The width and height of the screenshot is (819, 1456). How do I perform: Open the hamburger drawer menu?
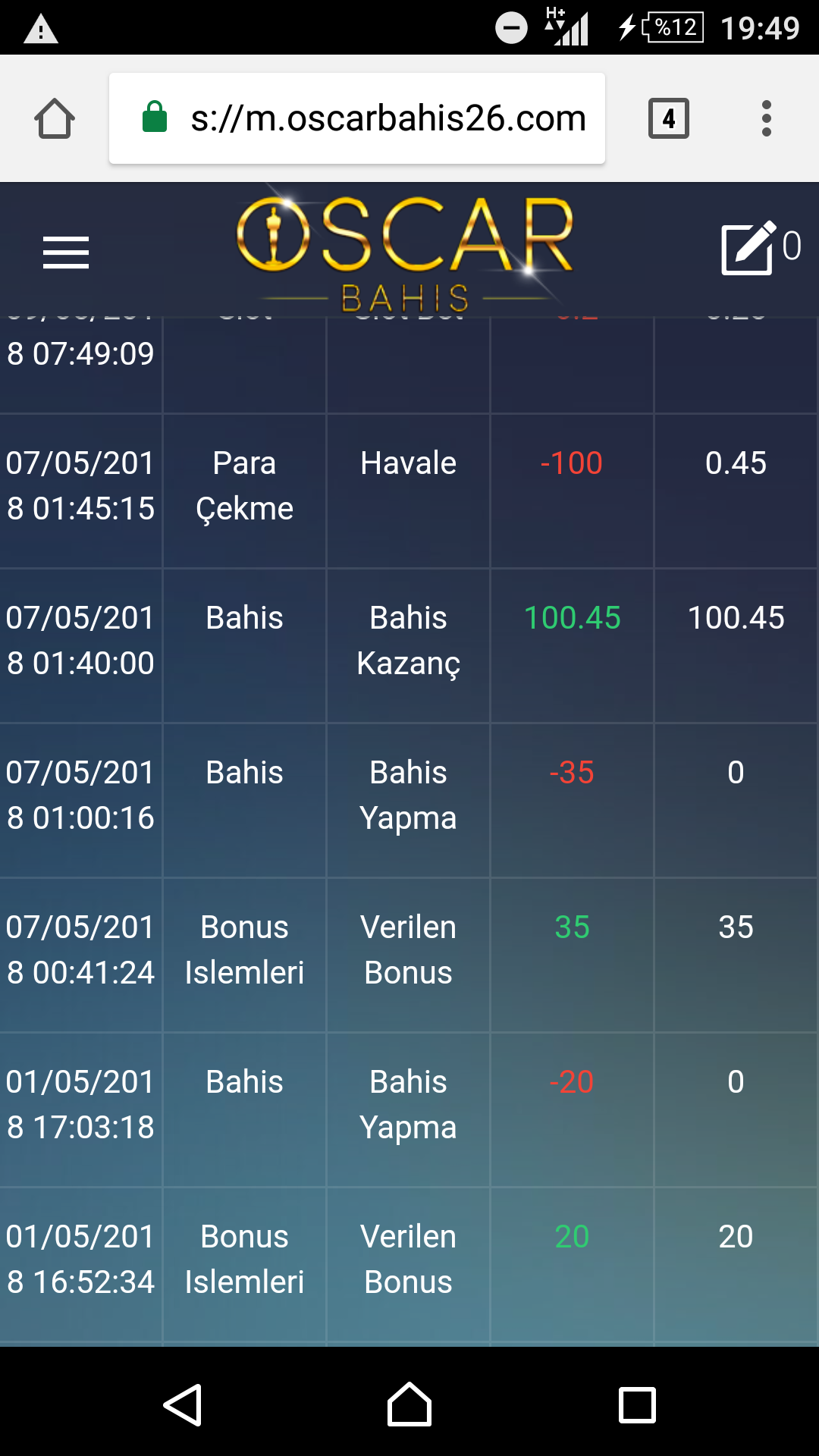pos(66,253)
